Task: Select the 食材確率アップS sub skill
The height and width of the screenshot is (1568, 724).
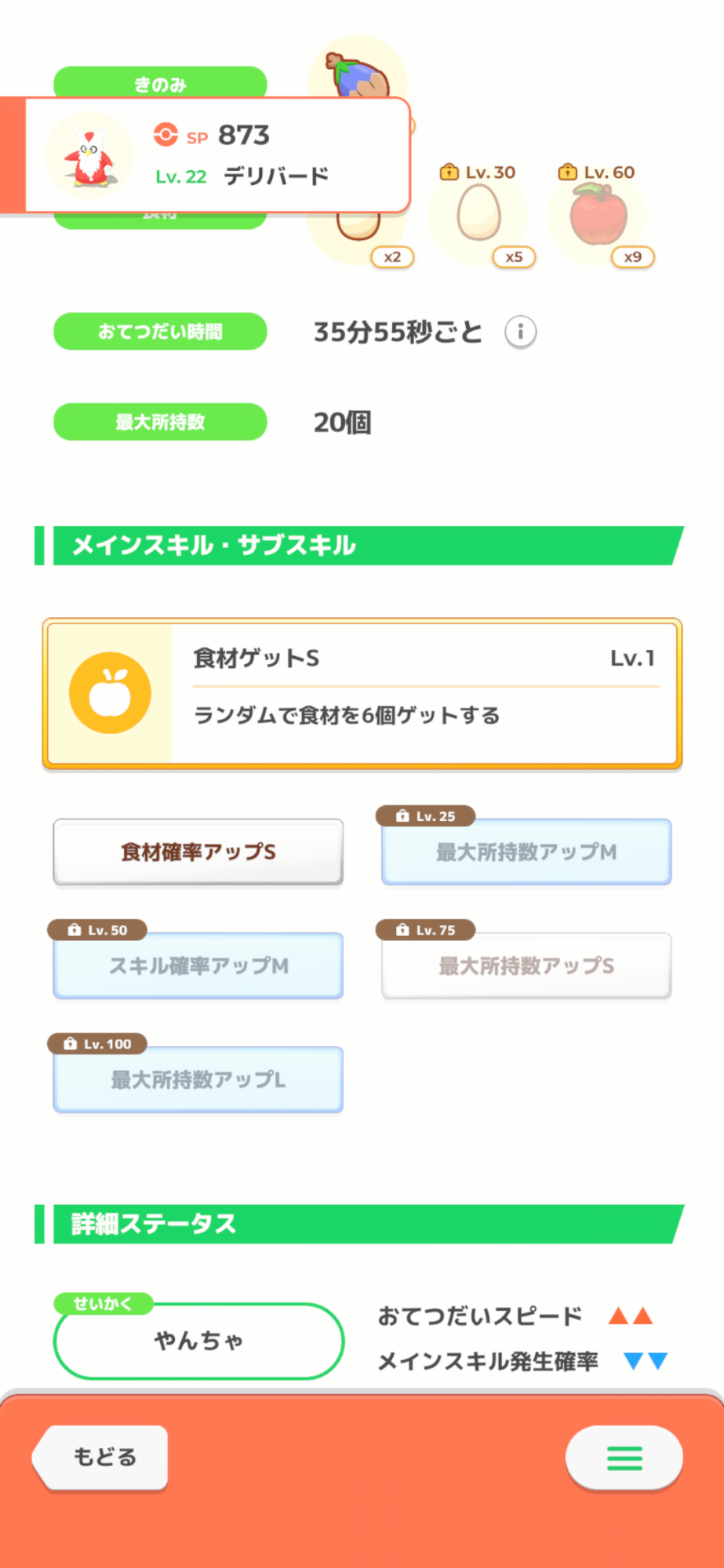Action: pos(198,852)
